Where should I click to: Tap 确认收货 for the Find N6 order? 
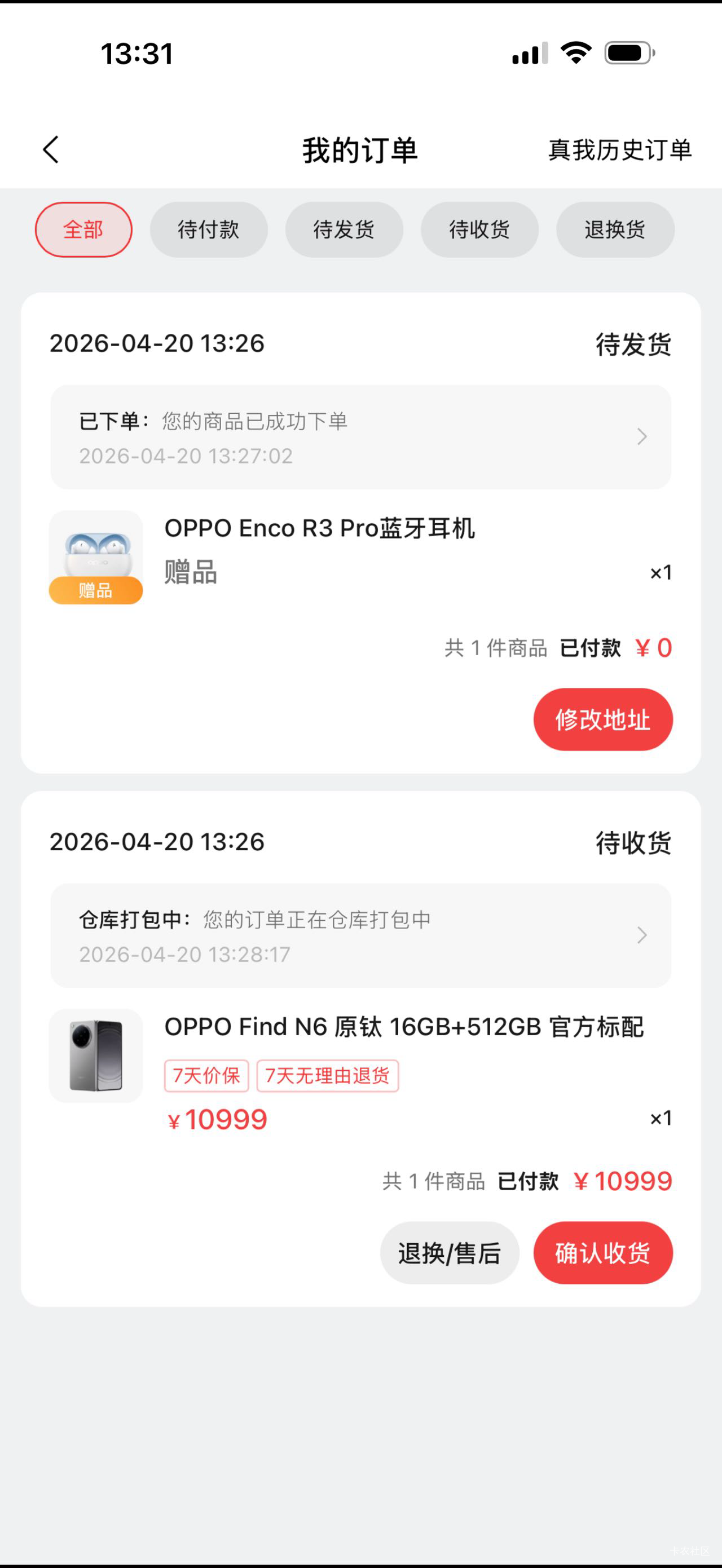[602, 1253]
